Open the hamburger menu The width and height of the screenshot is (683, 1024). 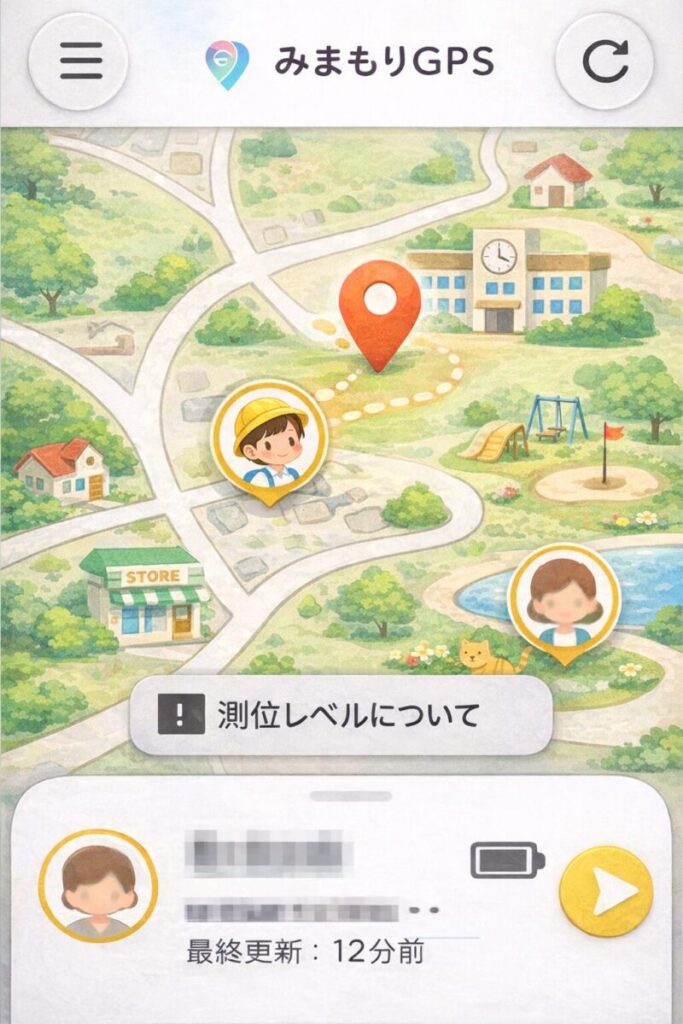[x=80, y=62]
